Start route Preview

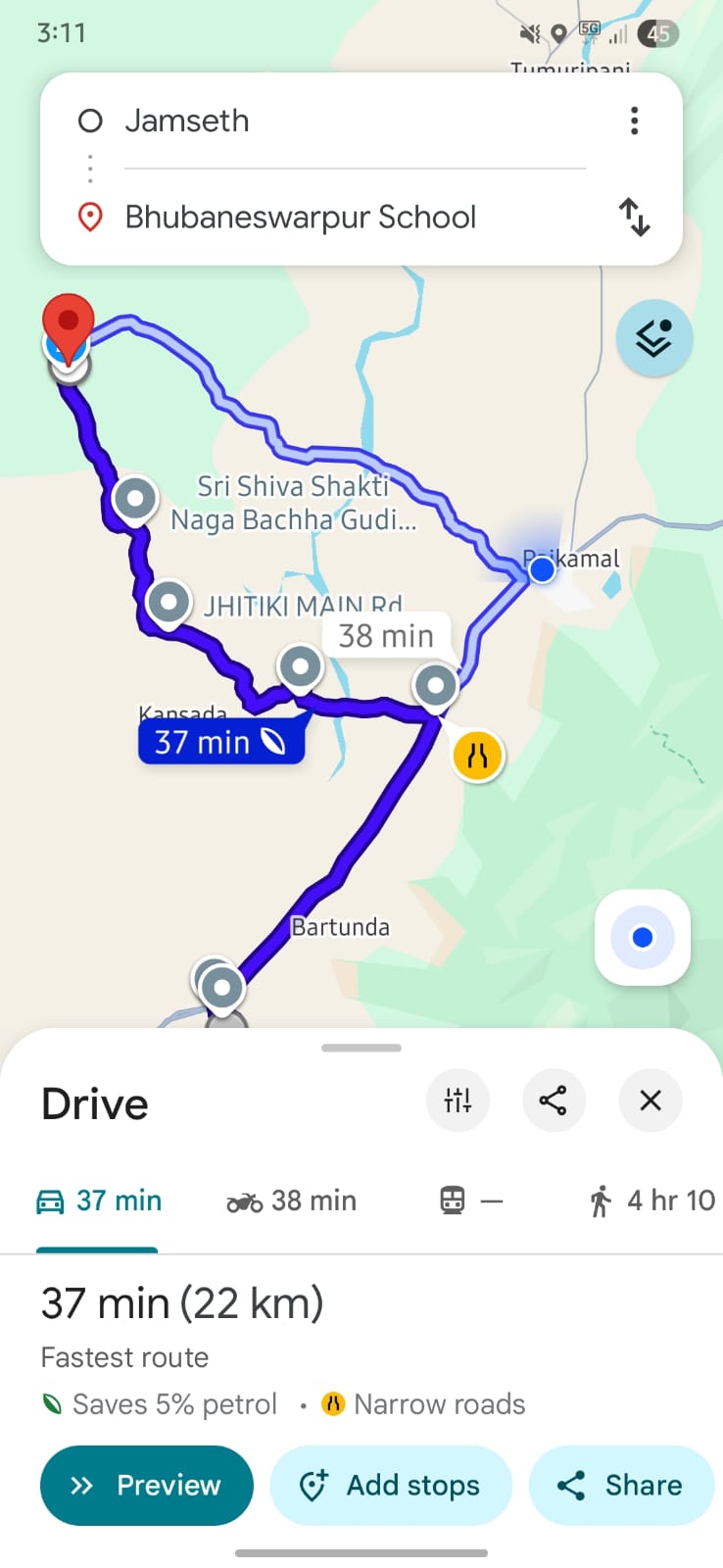[x=147, y=1485]
